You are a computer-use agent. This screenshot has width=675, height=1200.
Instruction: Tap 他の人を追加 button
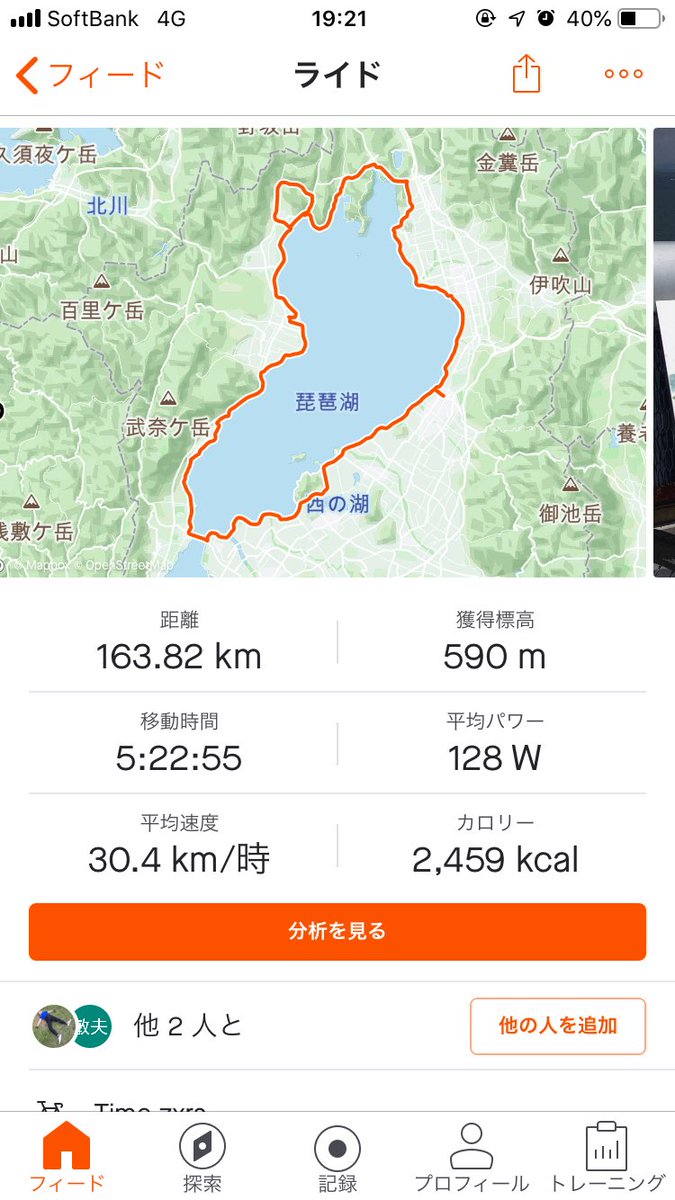(x=557, y=1025)
